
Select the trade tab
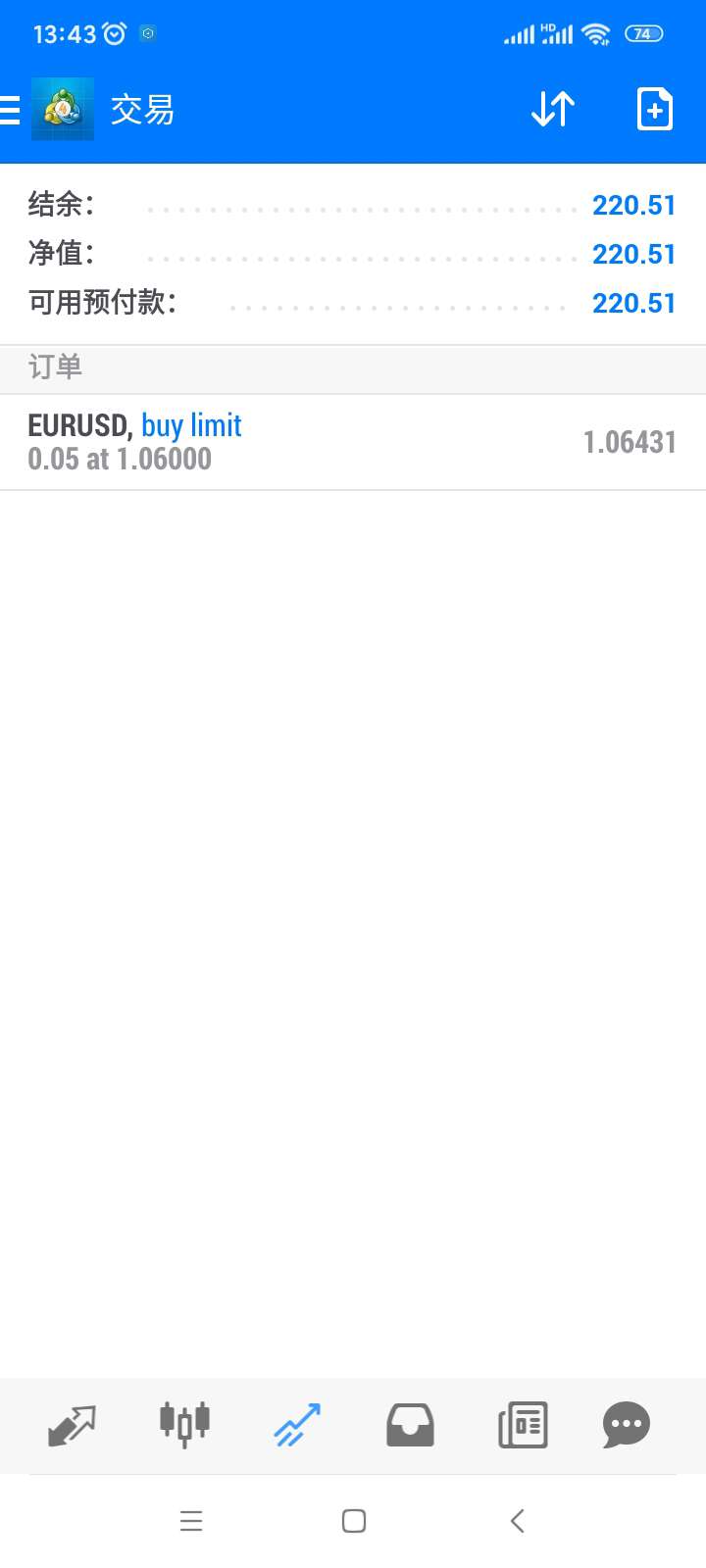(x=297, y=1425)
